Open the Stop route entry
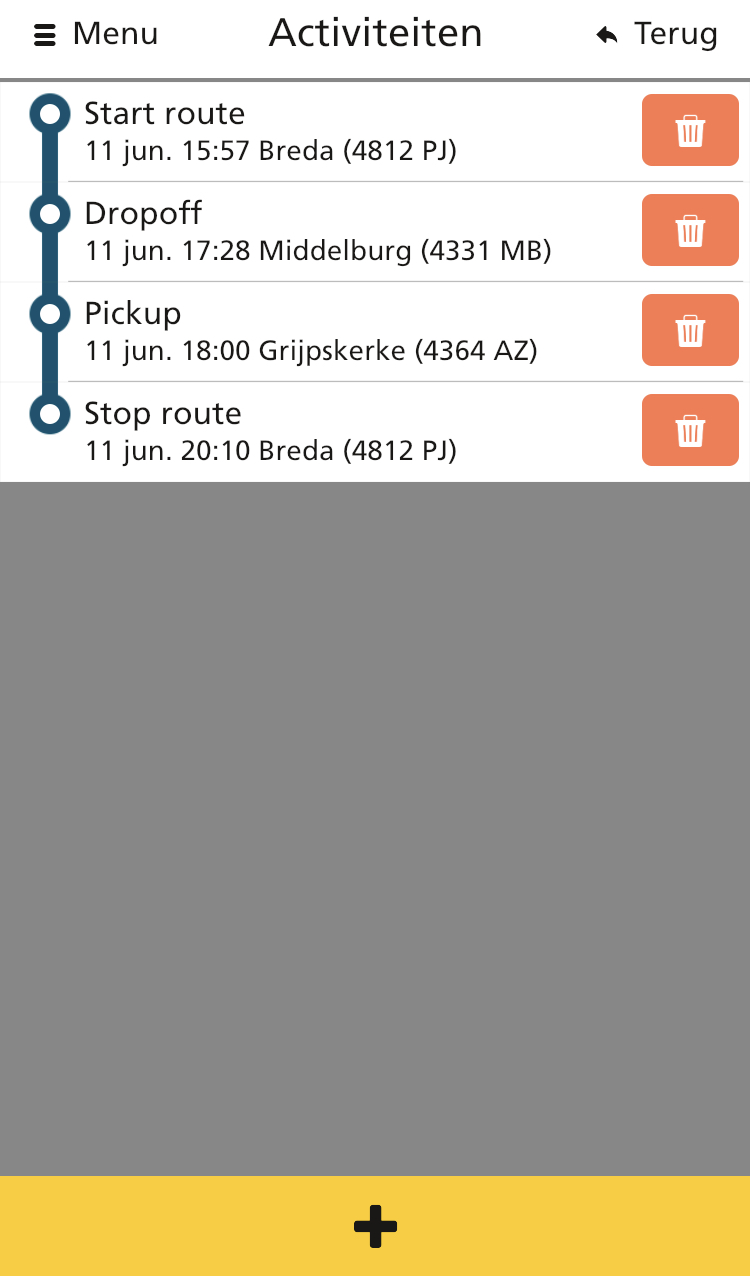 (x=320, y=432)
